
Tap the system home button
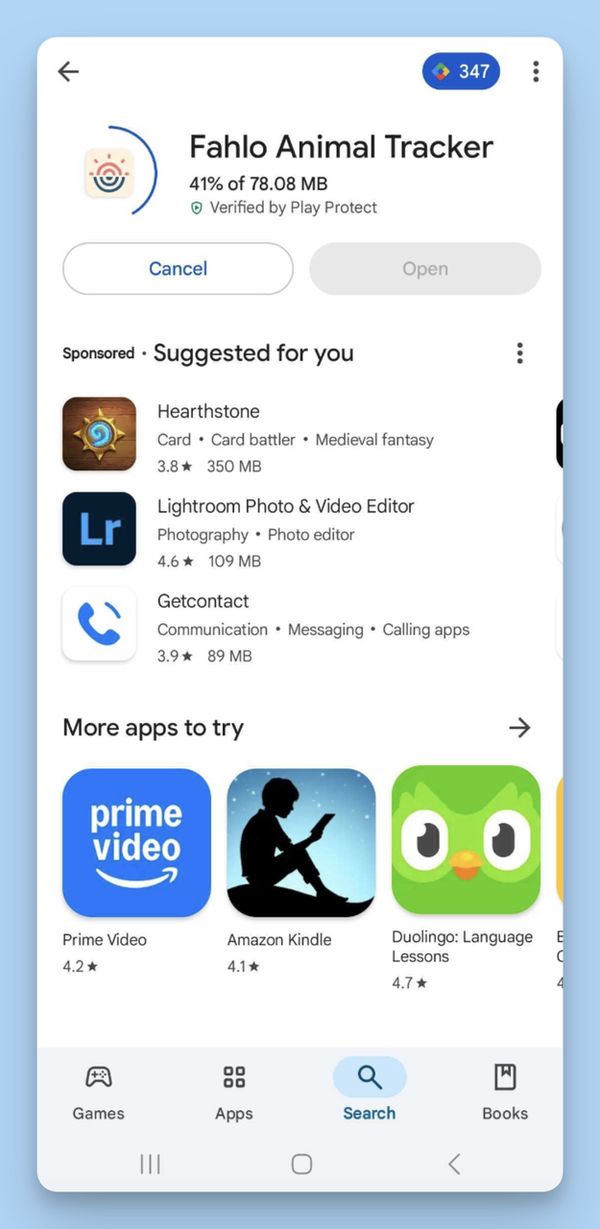click(x=301, y=1163)
